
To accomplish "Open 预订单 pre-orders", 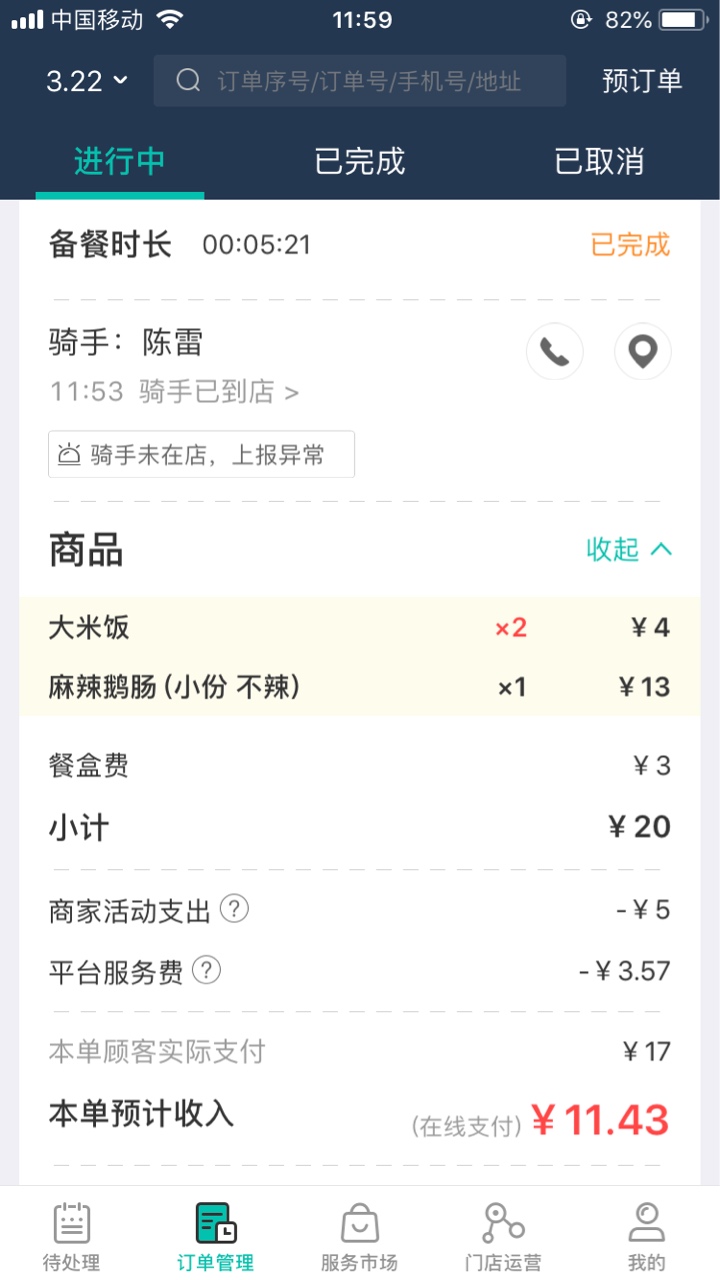I will (x=642, y=81).
